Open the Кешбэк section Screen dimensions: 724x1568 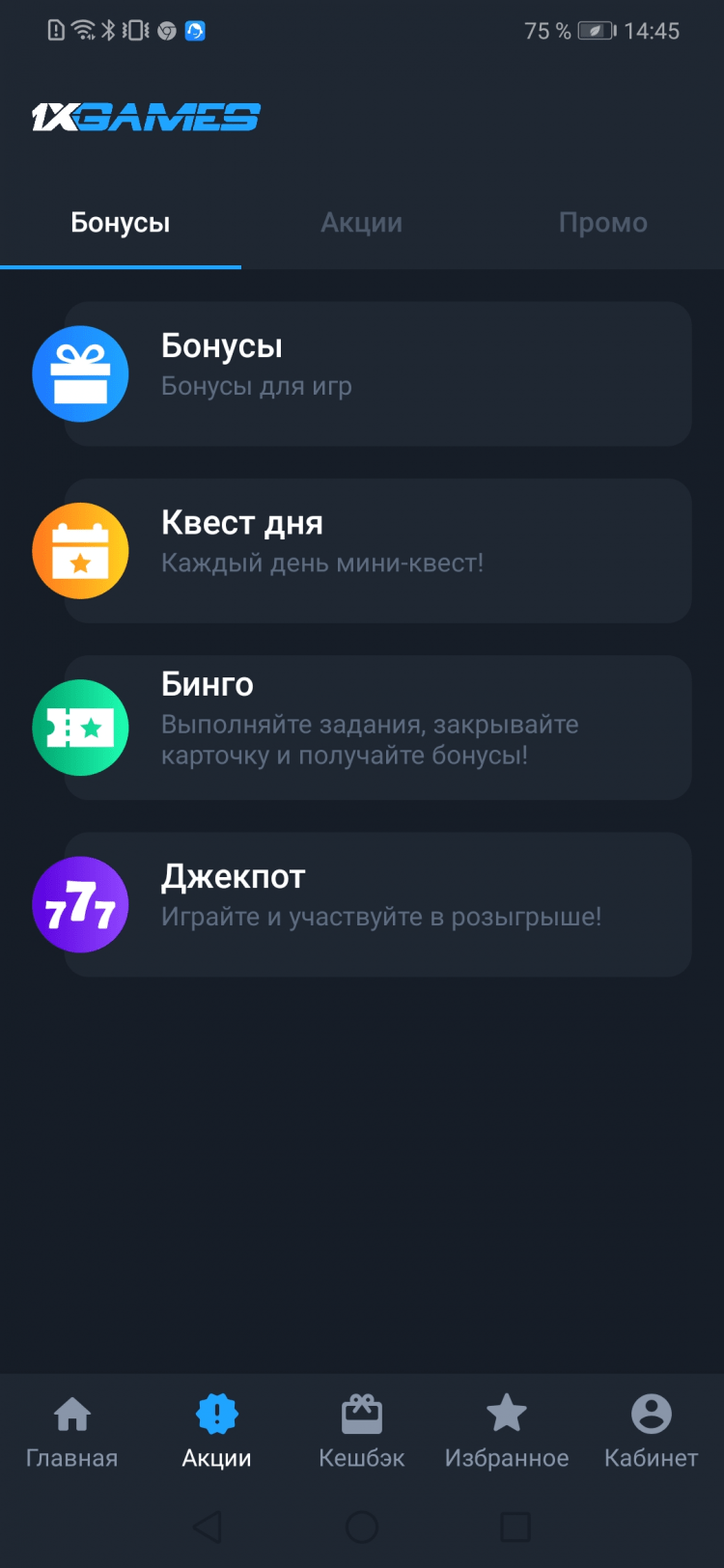pyautogui.click(x=362, y=1432)
